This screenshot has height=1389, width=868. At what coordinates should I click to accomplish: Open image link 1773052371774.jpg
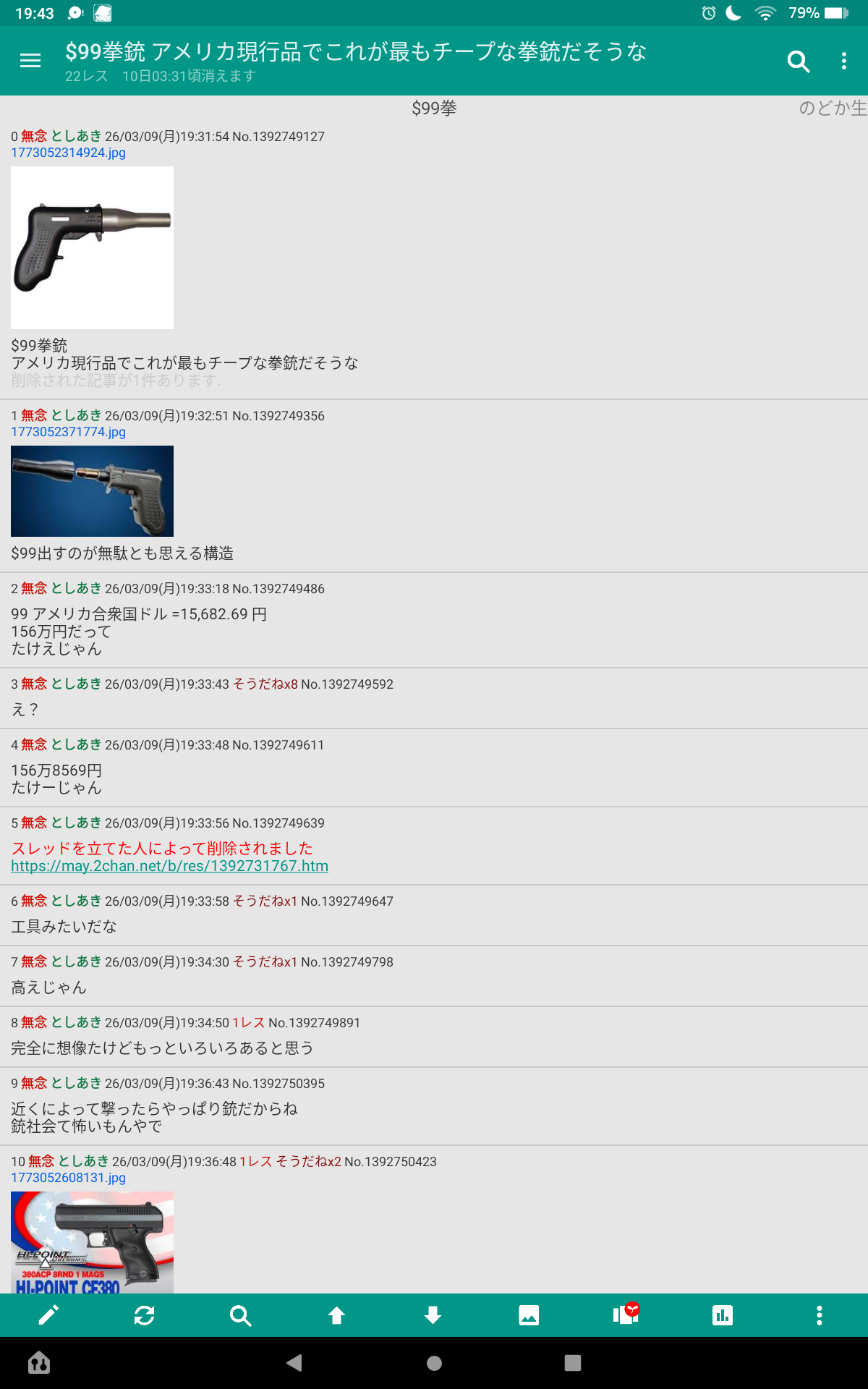pyautogui.click(x=68, y=432)
